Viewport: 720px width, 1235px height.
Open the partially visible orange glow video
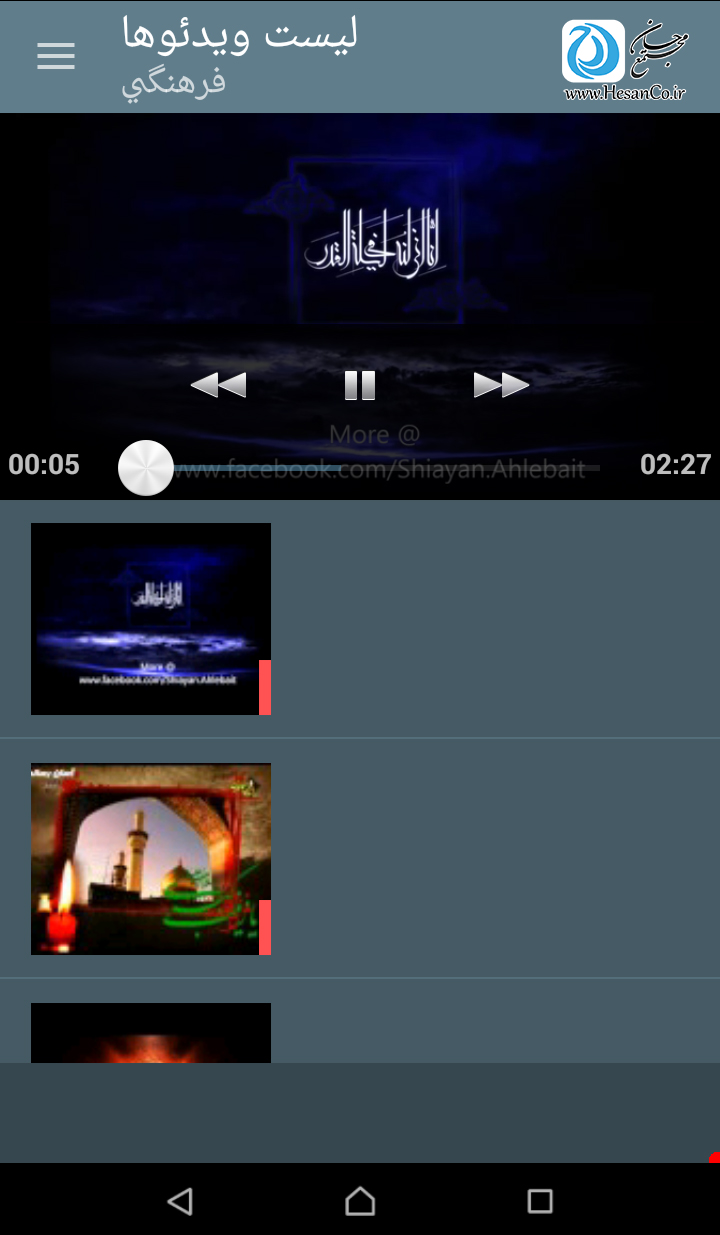pyautogui.click(x=151, y=1033)
